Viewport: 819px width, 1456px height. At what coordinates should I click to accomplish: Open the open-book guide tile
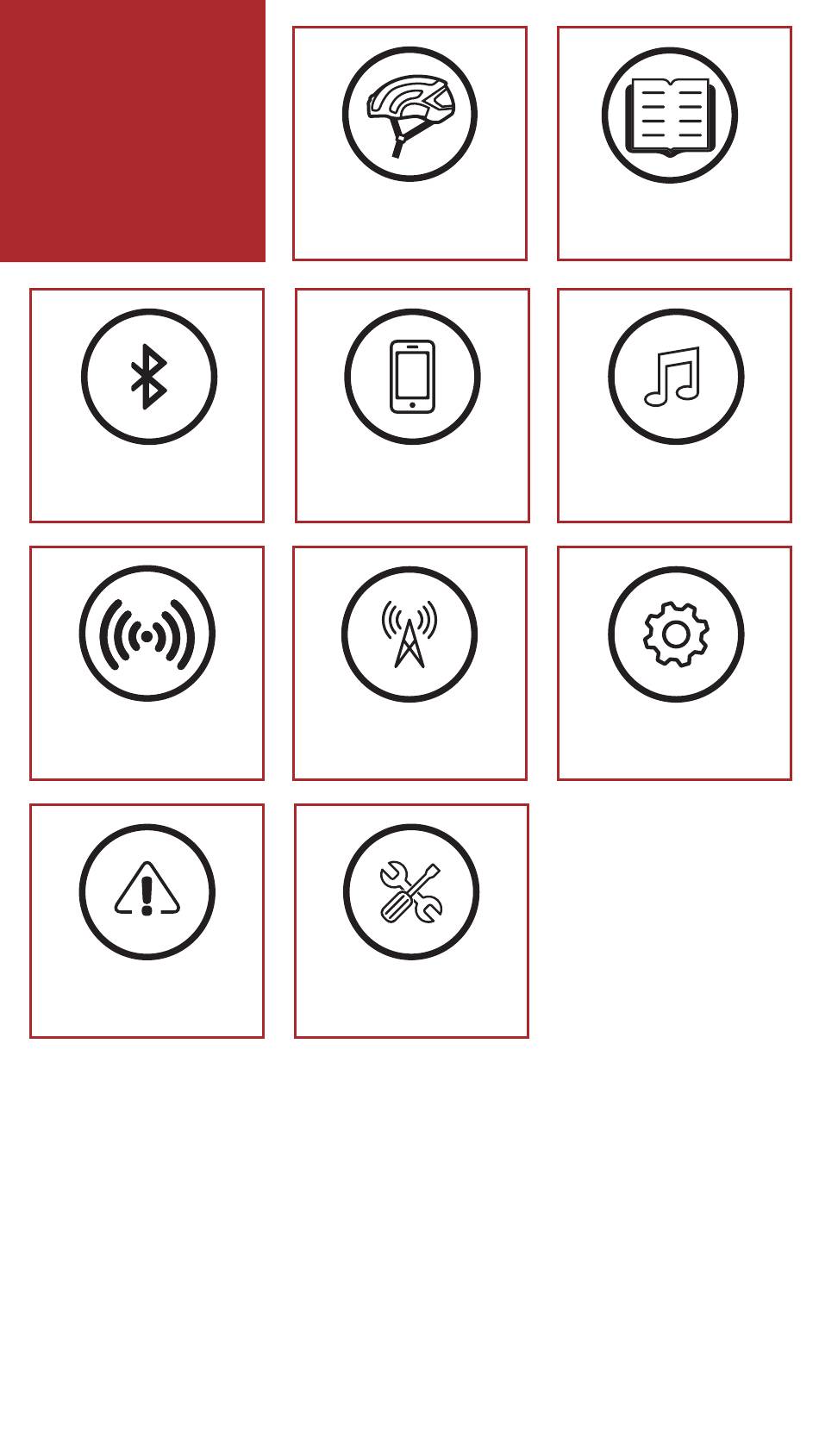pyautogui.click(x=674, y=143)
